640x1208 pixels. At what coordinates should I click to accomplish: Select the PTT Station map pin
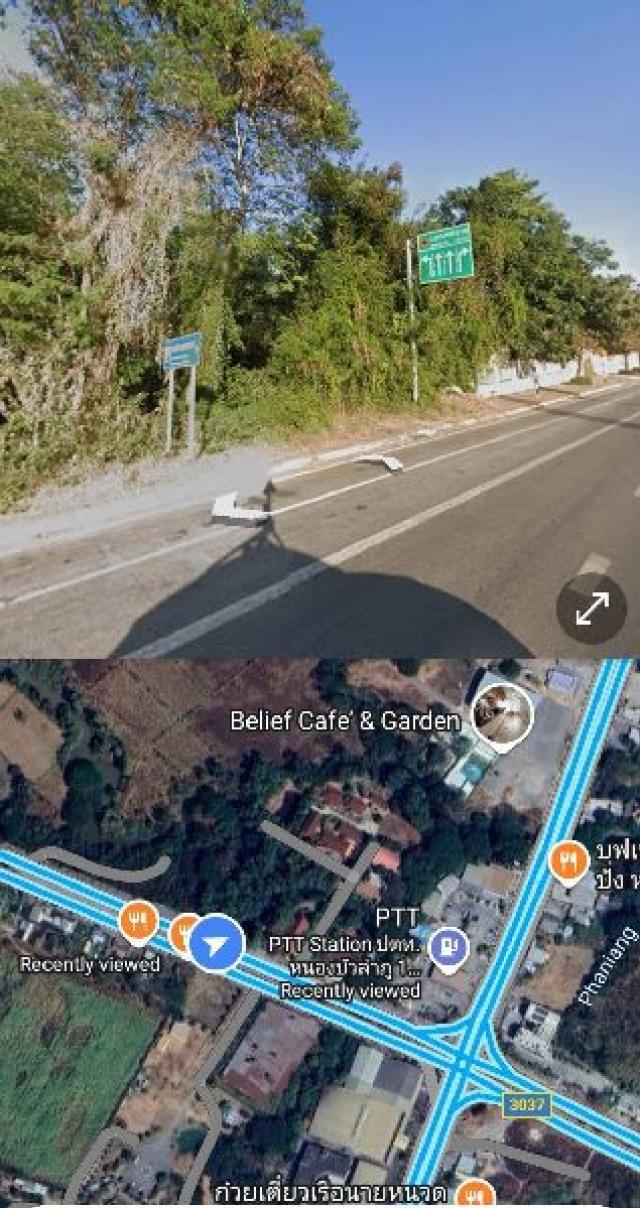click(449, 947)
